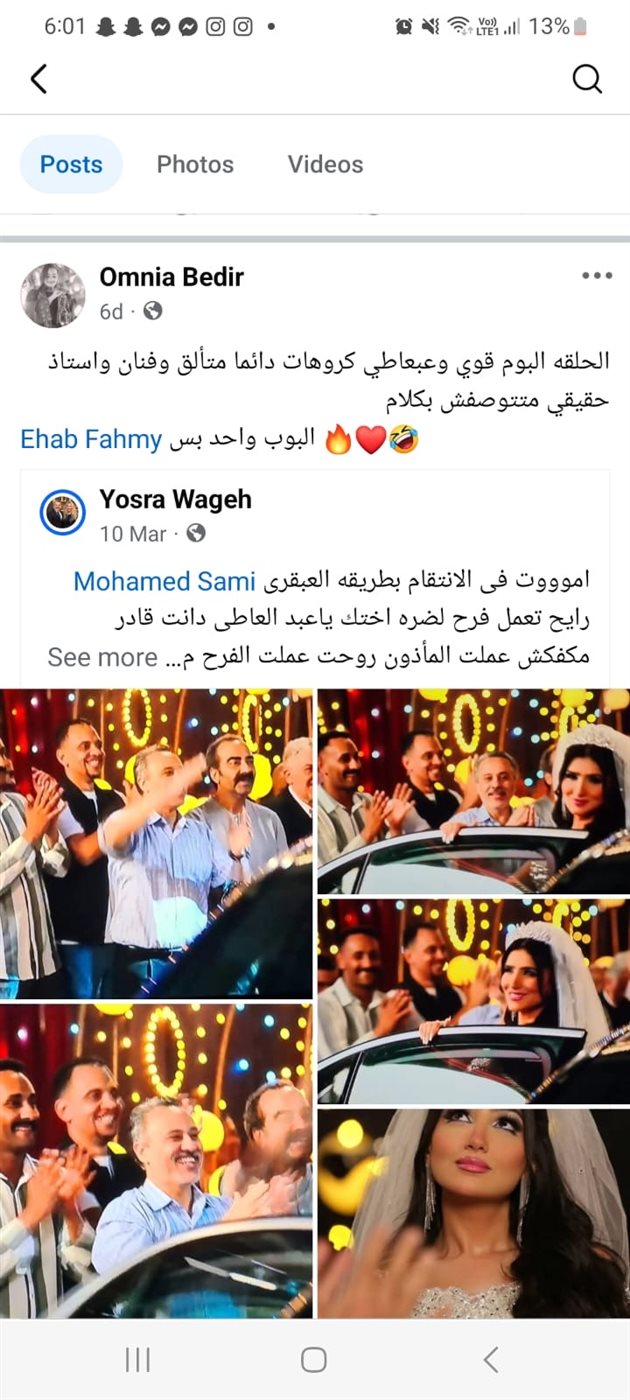
Task: Open the post options three-dot menu
Action: coord(596,276)
